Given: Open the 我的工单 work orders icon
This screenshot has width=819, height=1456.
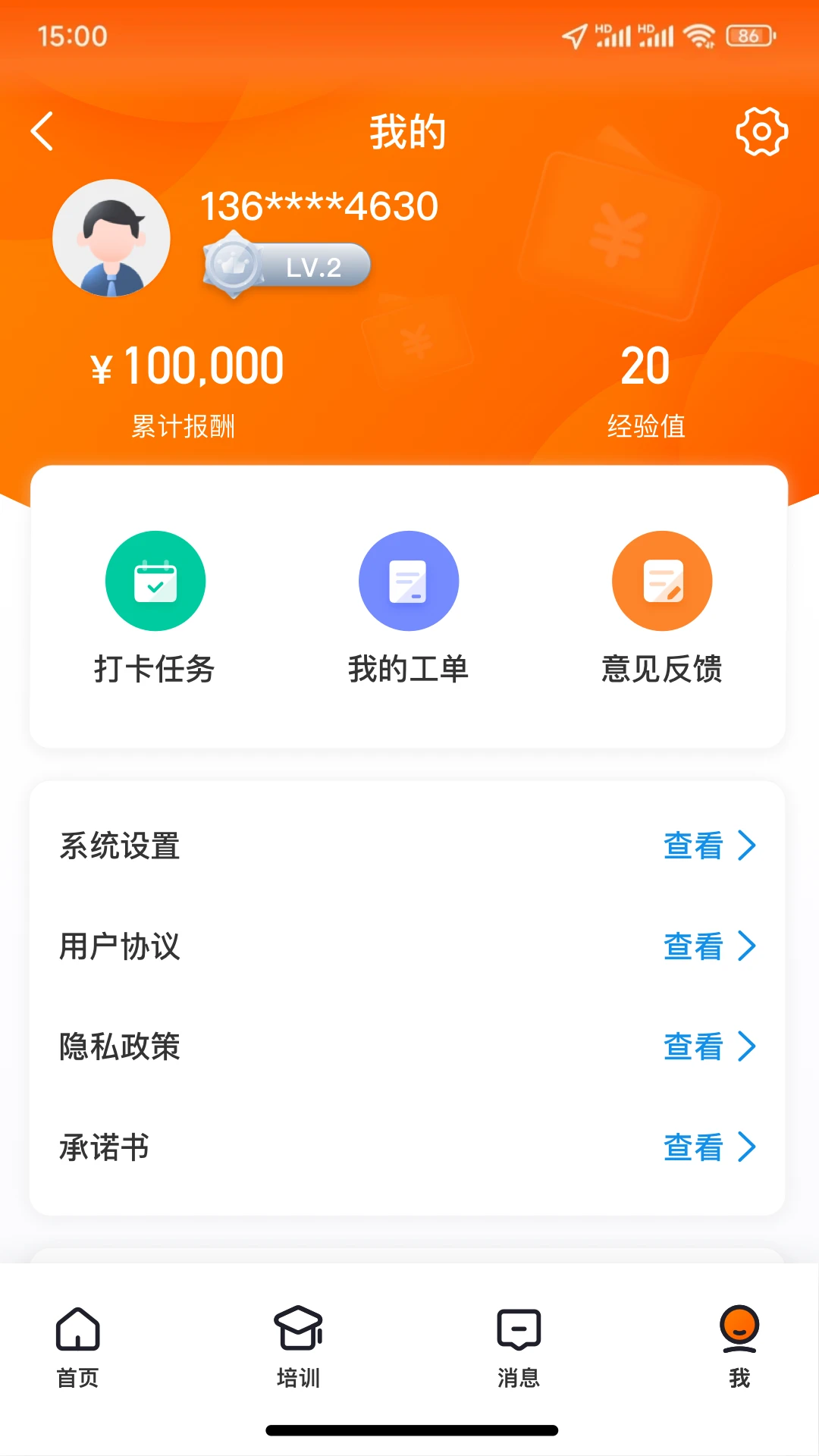Looking at the screenshot, I should tap(409, 580).
